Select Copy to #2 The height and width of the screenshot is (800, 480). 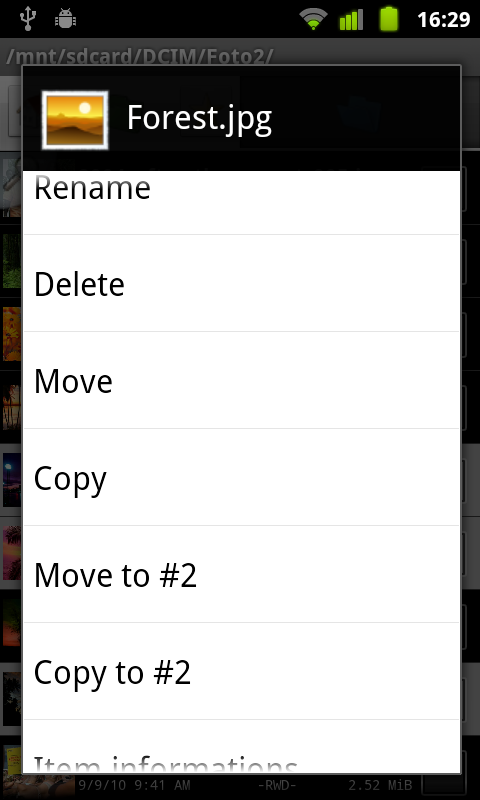click(x=241, y=671)
